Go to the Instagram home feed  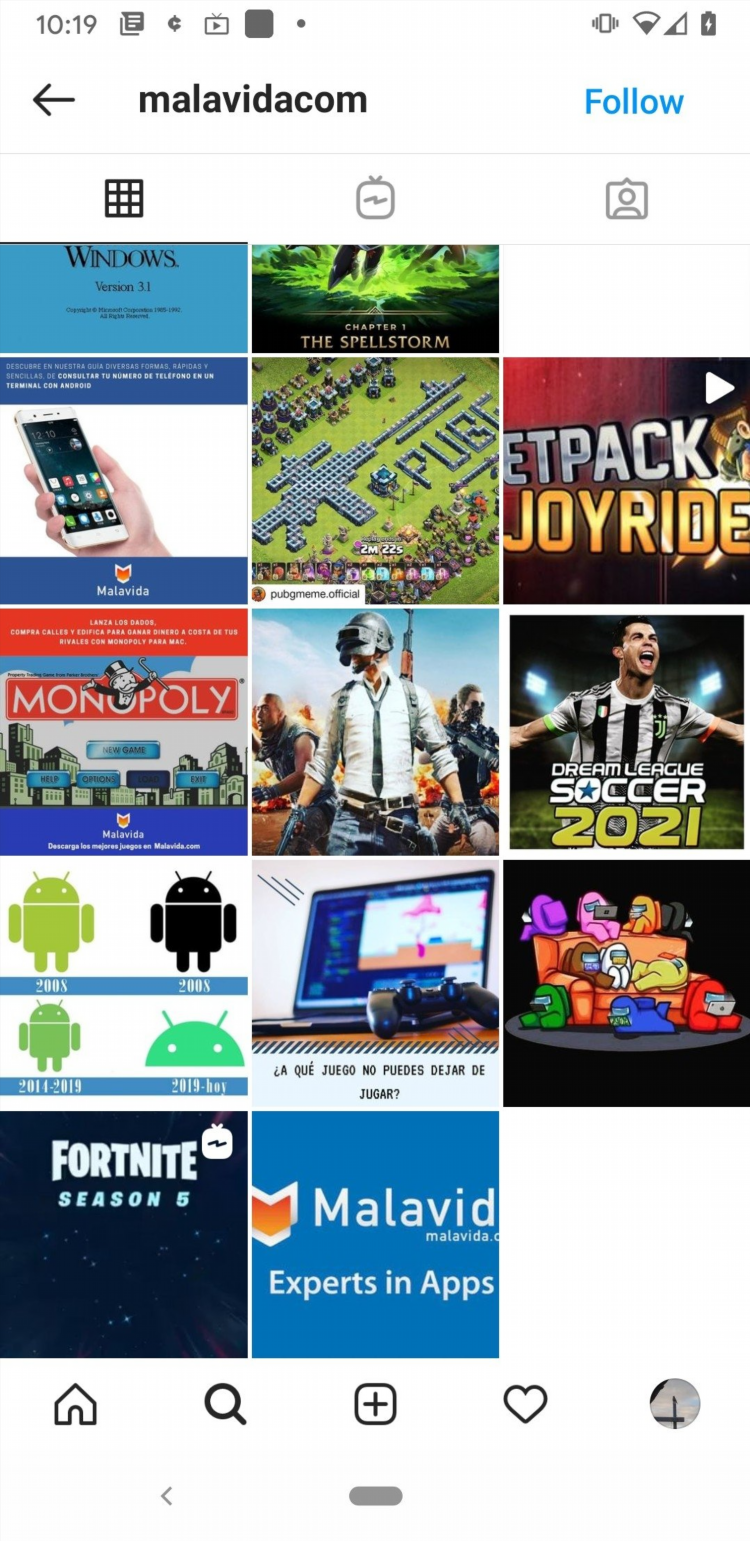click(76, 1405)
